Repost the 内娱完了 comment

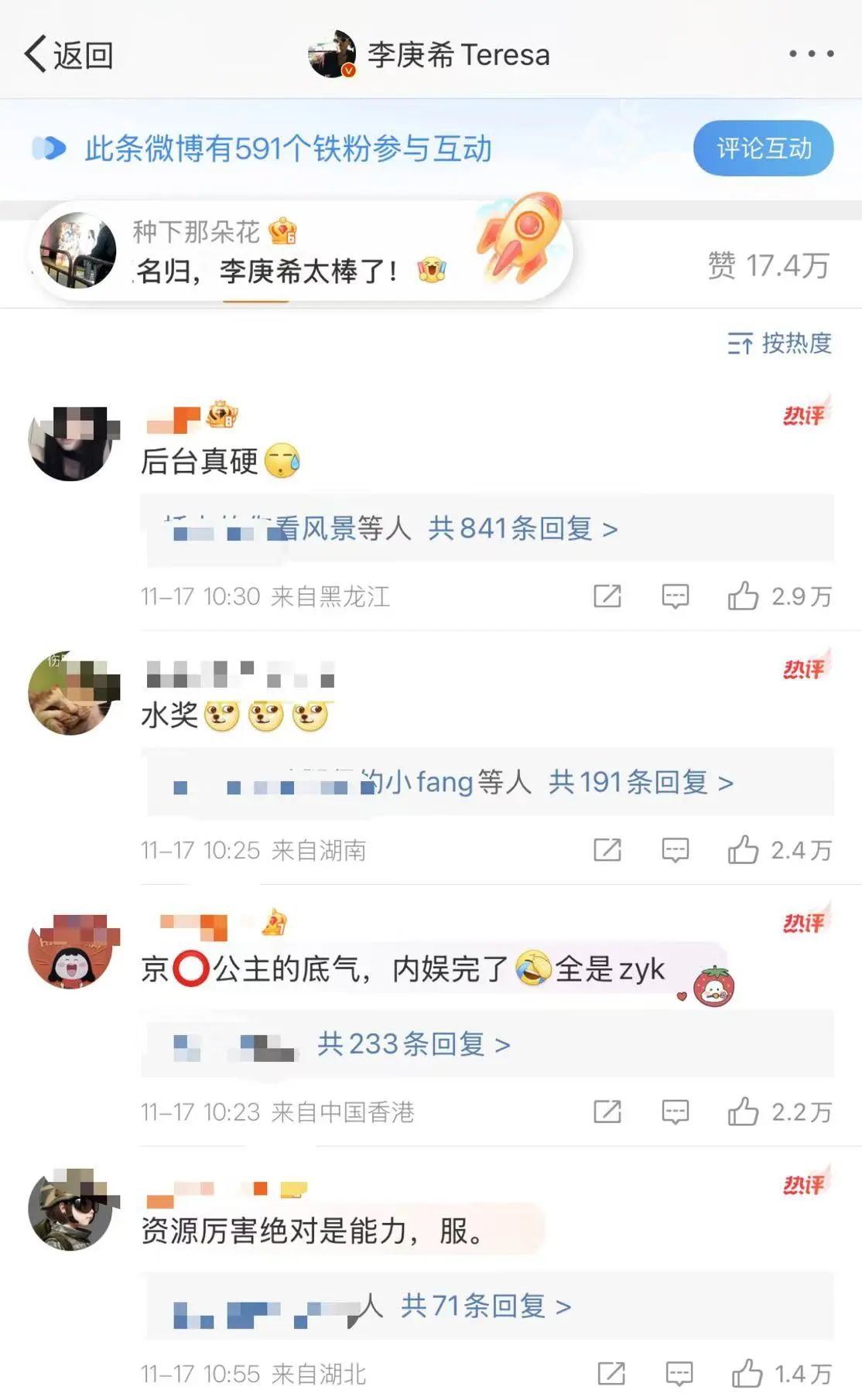click(x=607, y=1111)
